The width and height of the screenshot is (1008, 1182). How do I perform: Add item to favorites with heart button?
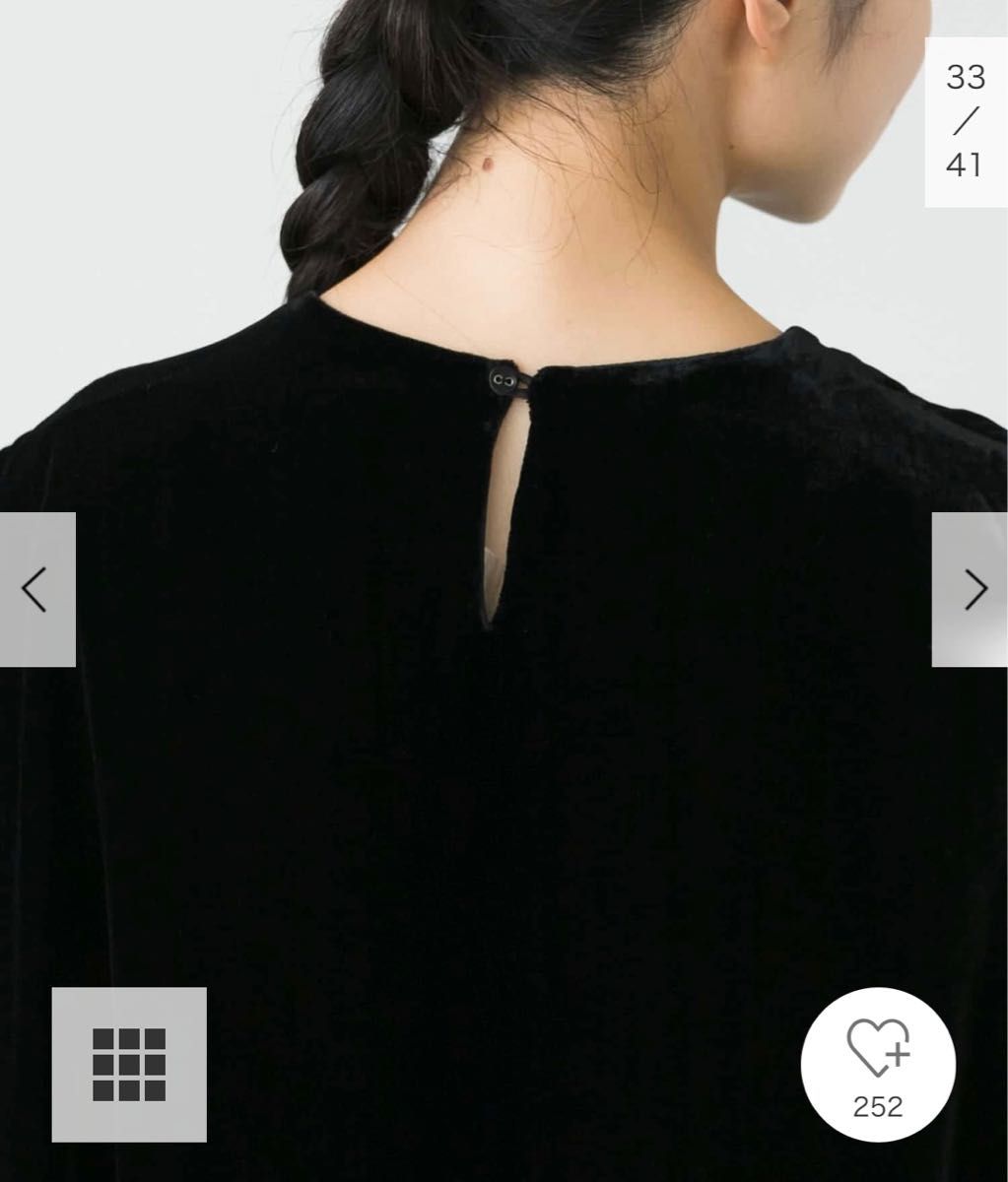click(877, 1063)
